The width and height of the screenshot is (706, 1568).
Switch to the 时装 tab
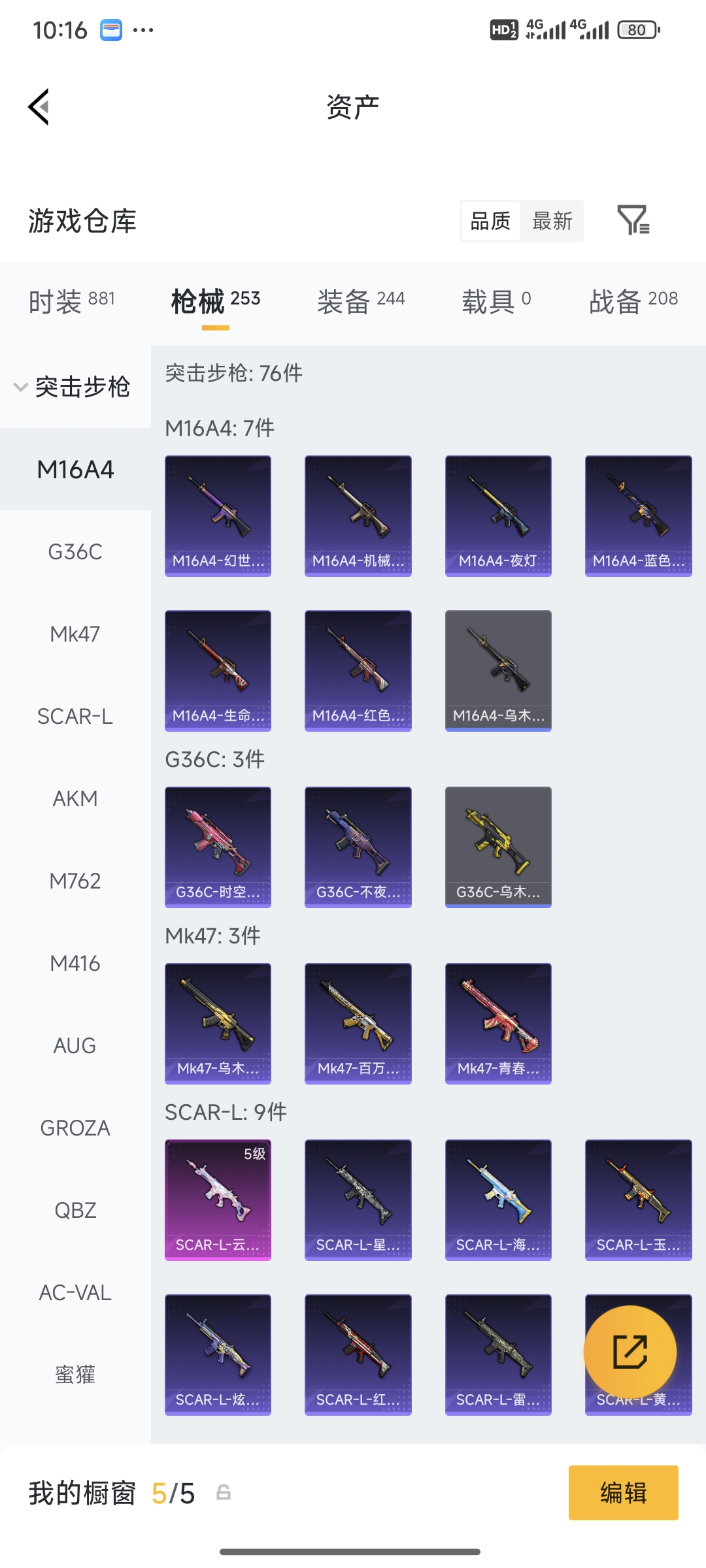pos(72,301)
